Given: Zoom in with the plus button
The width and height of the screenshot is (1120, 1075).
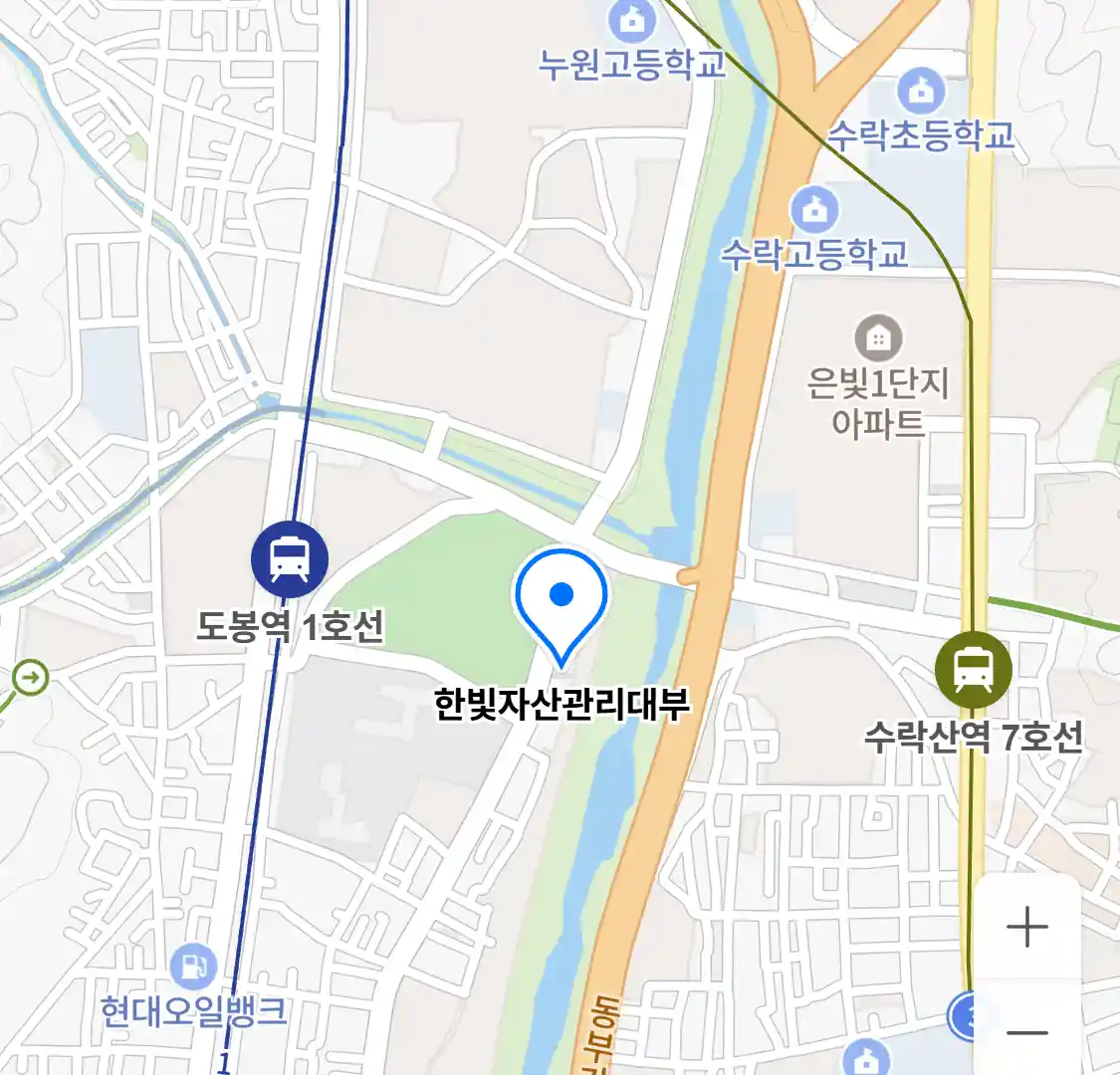Looking at the screenshot, I should [1026, 928].
